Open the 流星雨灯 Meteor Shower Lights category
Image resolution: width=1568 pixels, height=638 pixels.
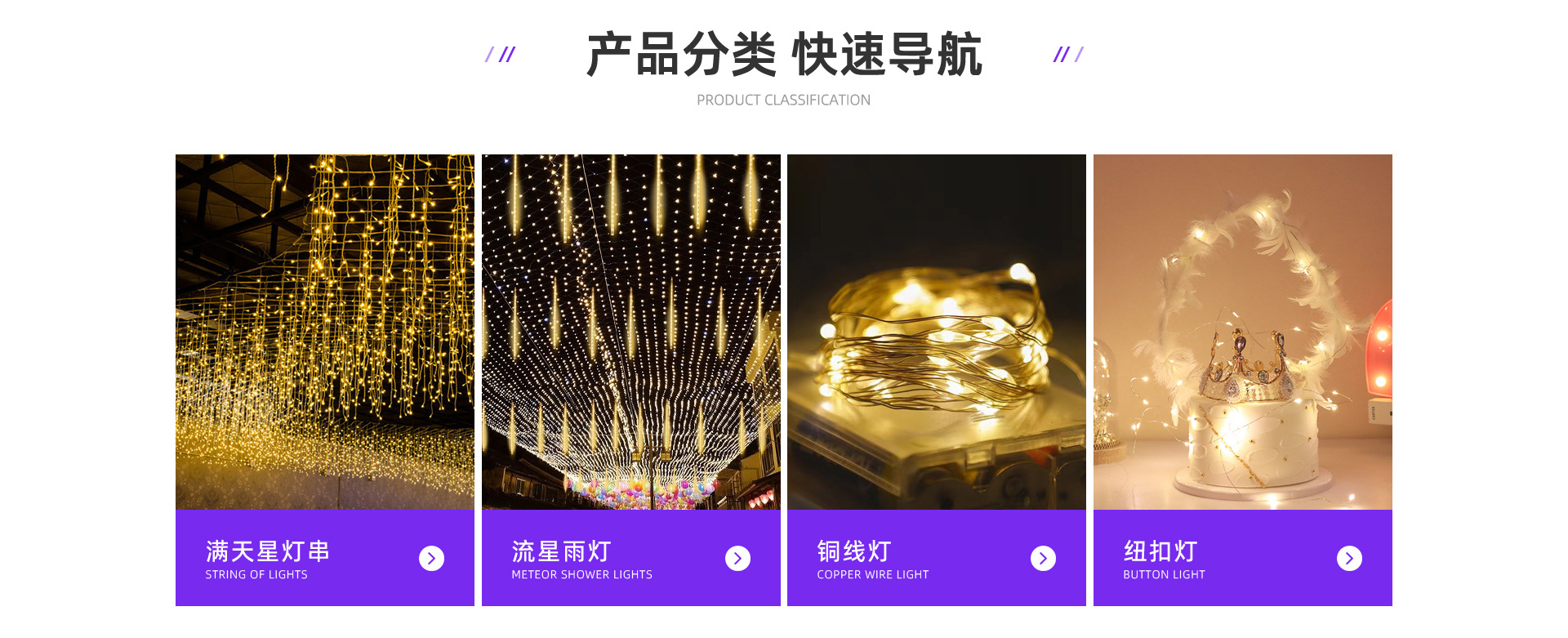click(737, 558)
